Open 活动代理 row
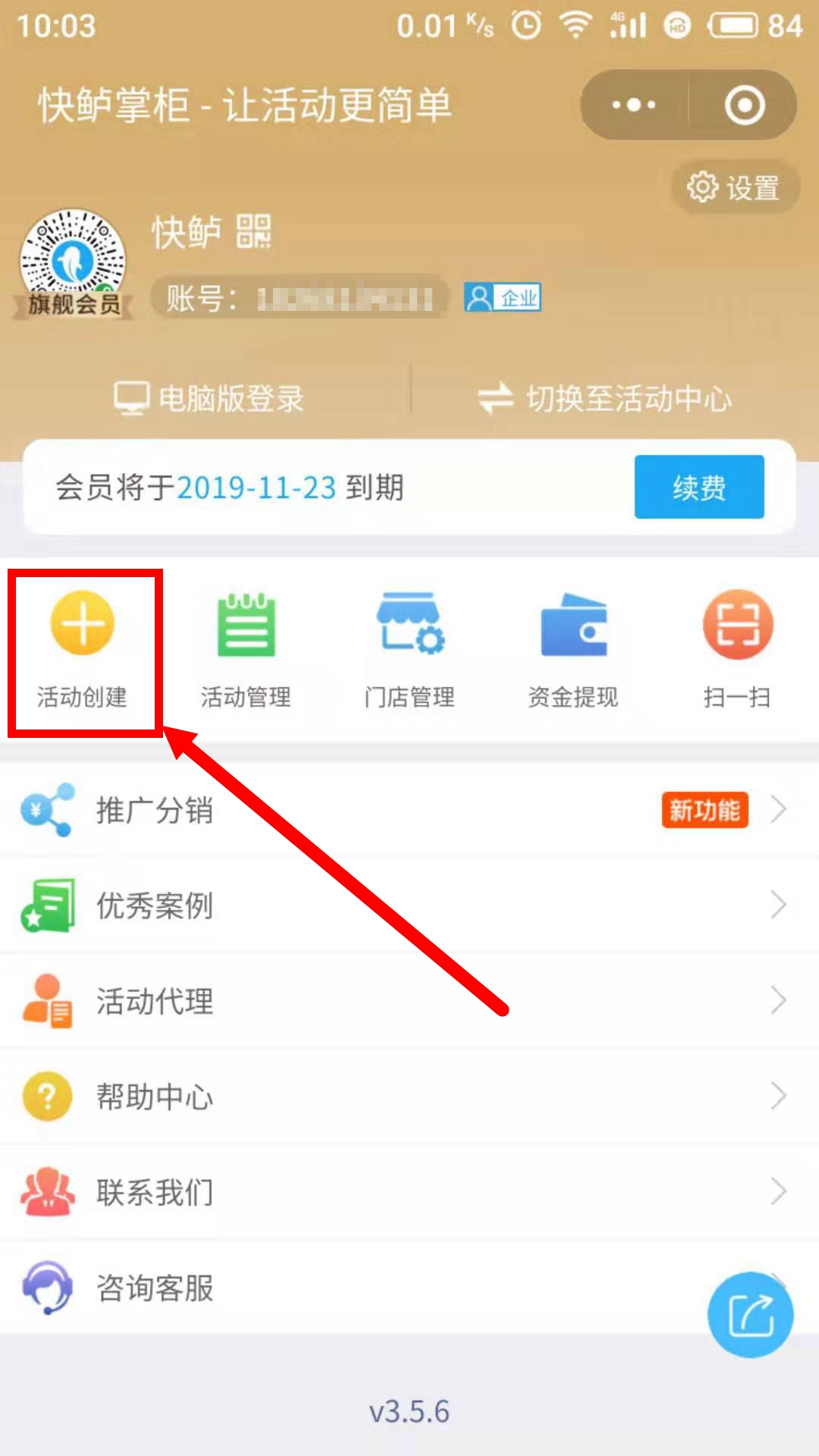Viewport: 819px width, 1456px height. pos(409,1001)
